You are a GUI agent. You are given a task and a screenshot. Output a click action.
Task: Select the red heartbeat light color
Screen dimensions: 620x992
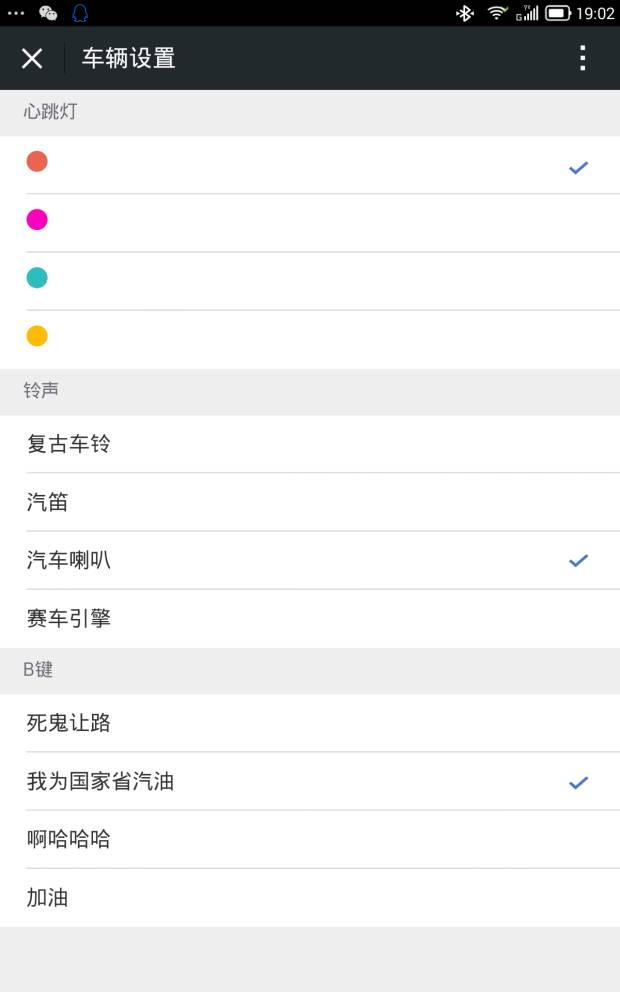310,164
